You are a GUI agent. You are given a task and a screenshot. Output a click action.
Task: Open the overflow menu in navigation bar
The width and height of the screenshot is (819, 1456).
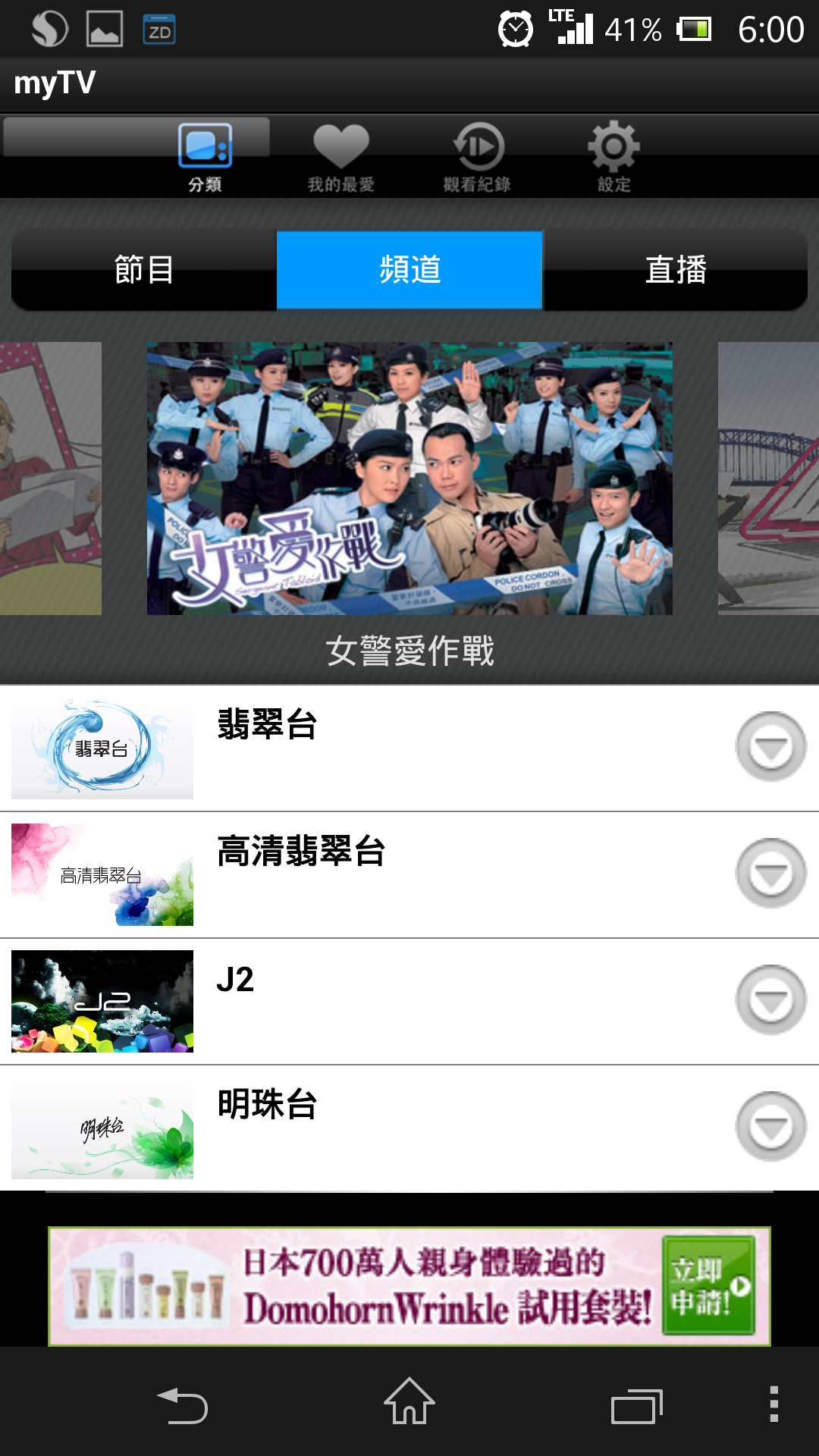pyautogui.click(x=773, y=1404)
